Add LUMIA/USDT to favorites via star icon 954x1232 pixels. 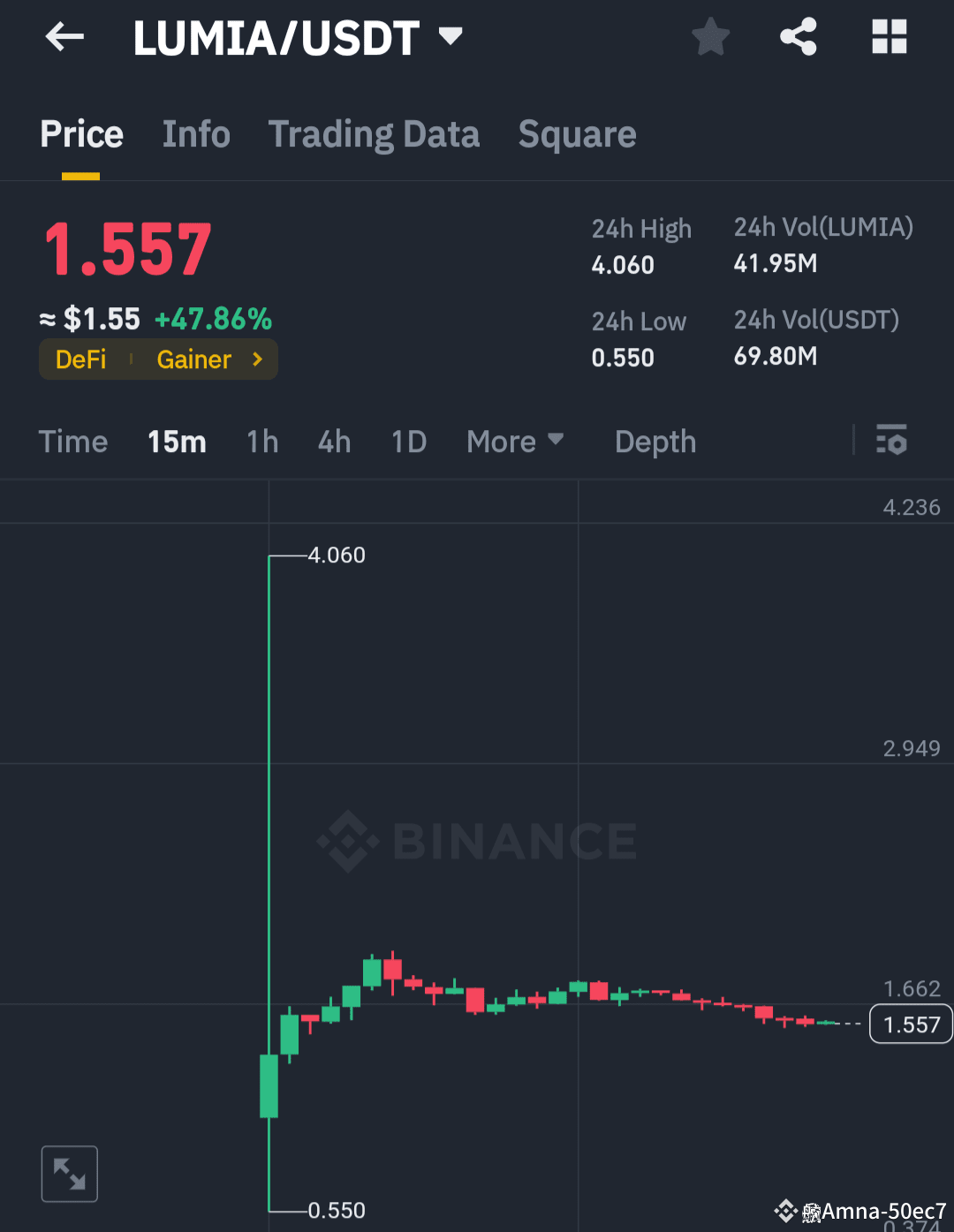click(710, 36)
